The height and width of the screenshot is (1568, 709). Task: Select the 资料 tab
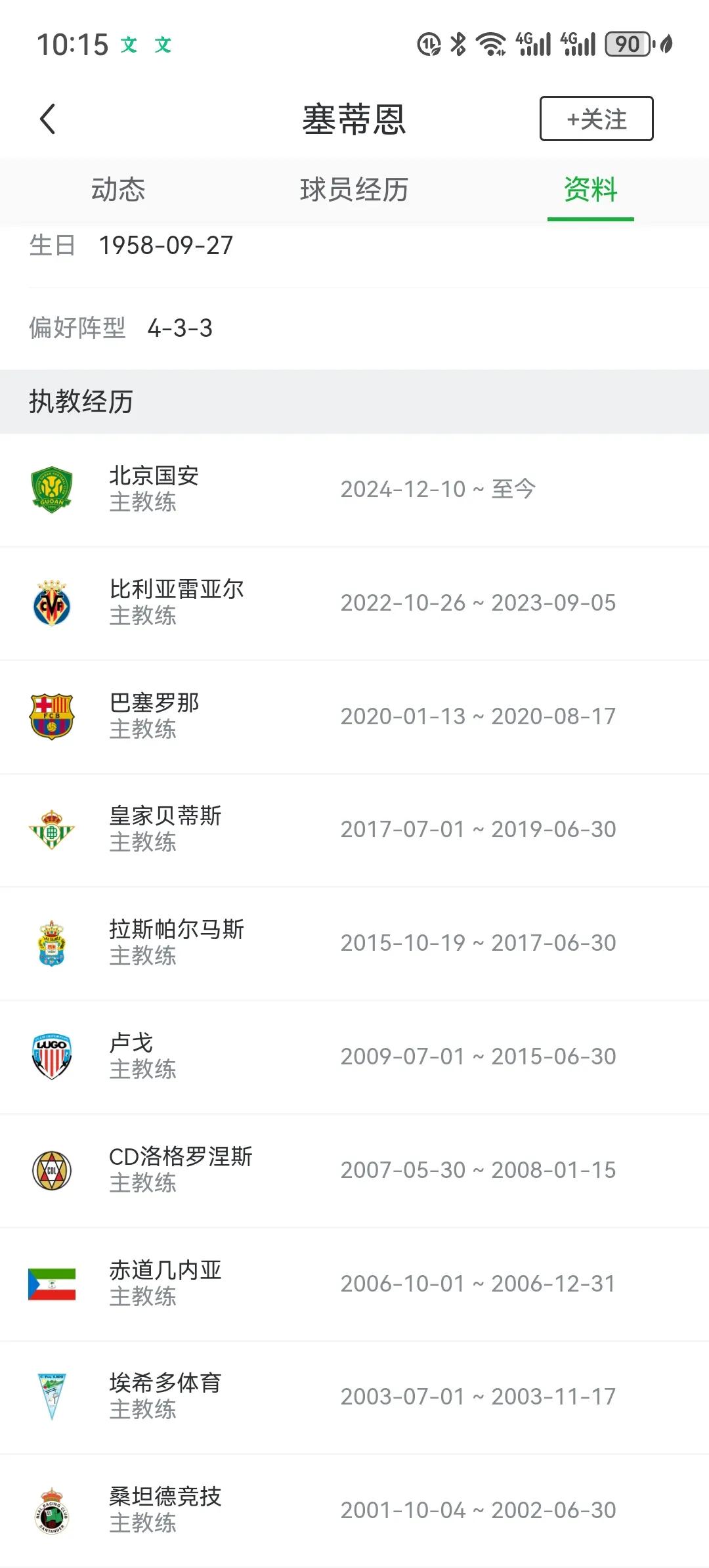click(591, 190)
